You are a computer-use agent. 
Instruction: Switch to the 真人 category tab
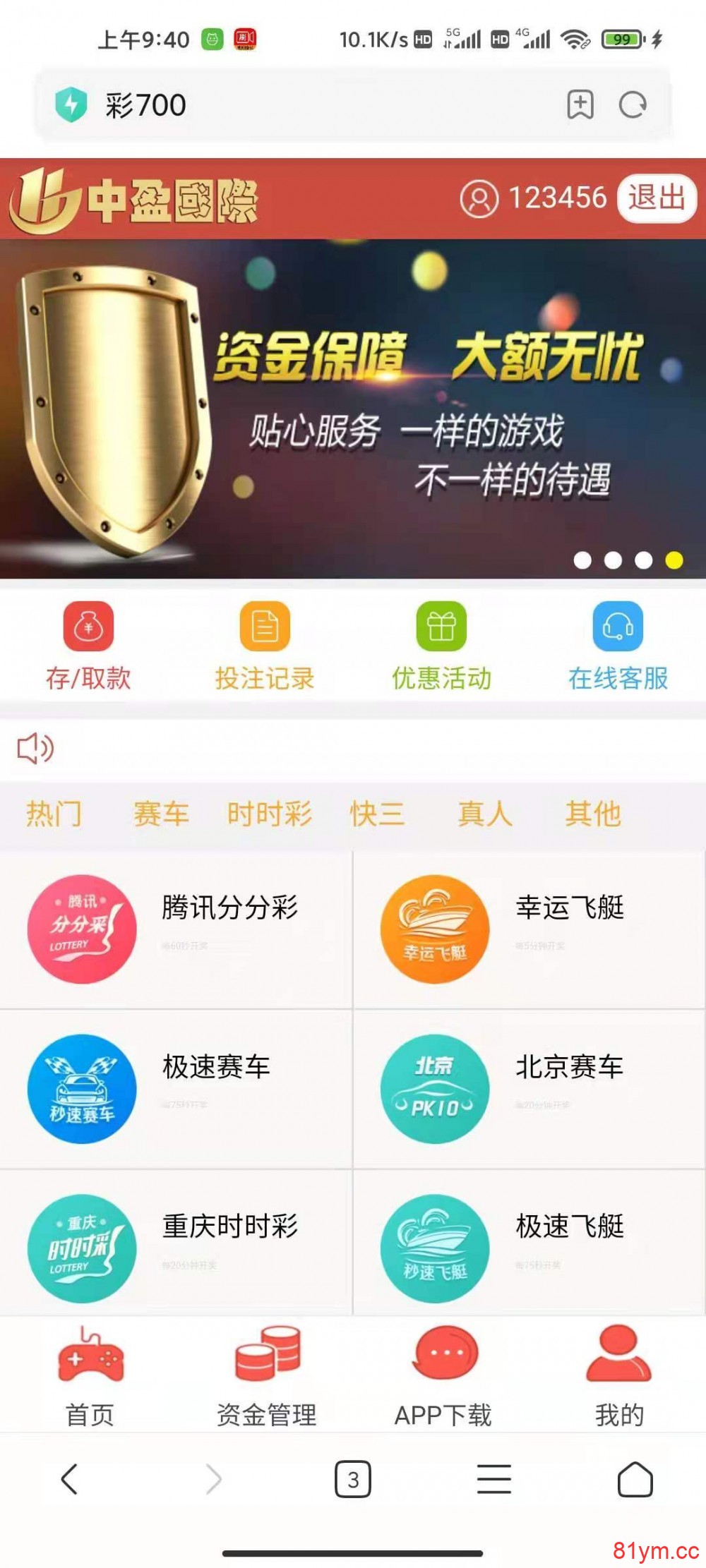[x=484, y=813]
